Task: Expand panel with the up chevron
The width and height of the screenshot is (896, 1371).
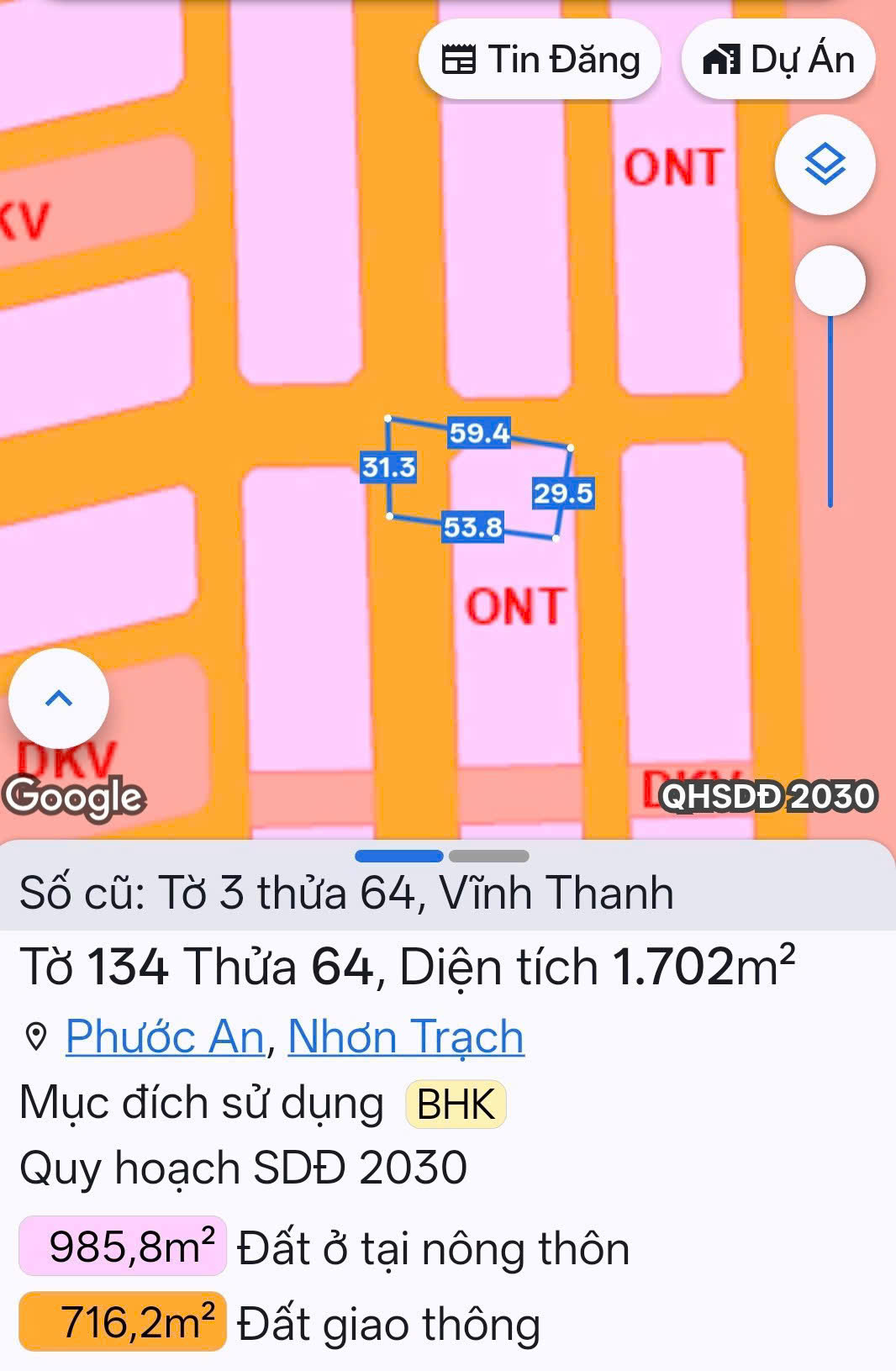Action: coord(59,698)
